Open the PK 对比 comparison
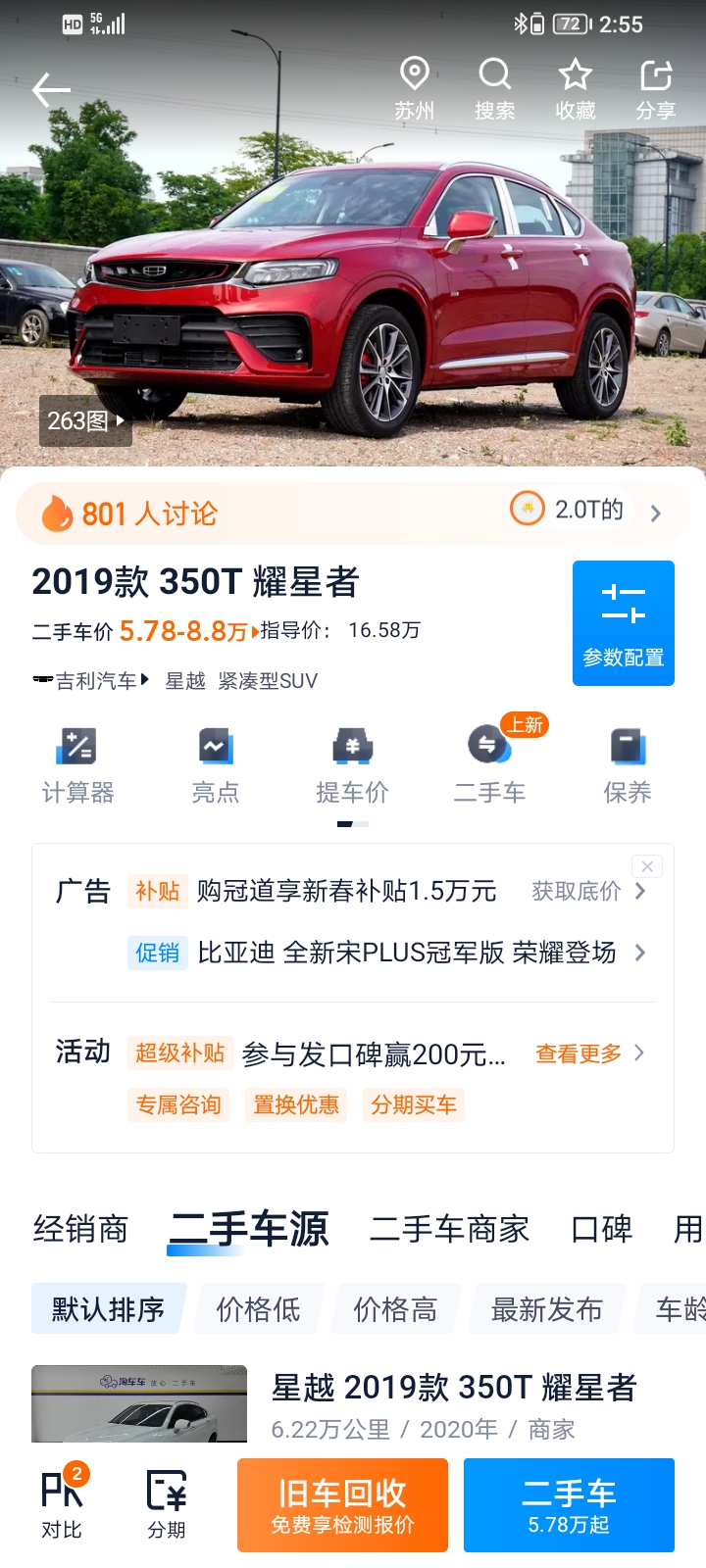The height and width of the screenshot is (1568, 706). click(x=62, y=1505)
